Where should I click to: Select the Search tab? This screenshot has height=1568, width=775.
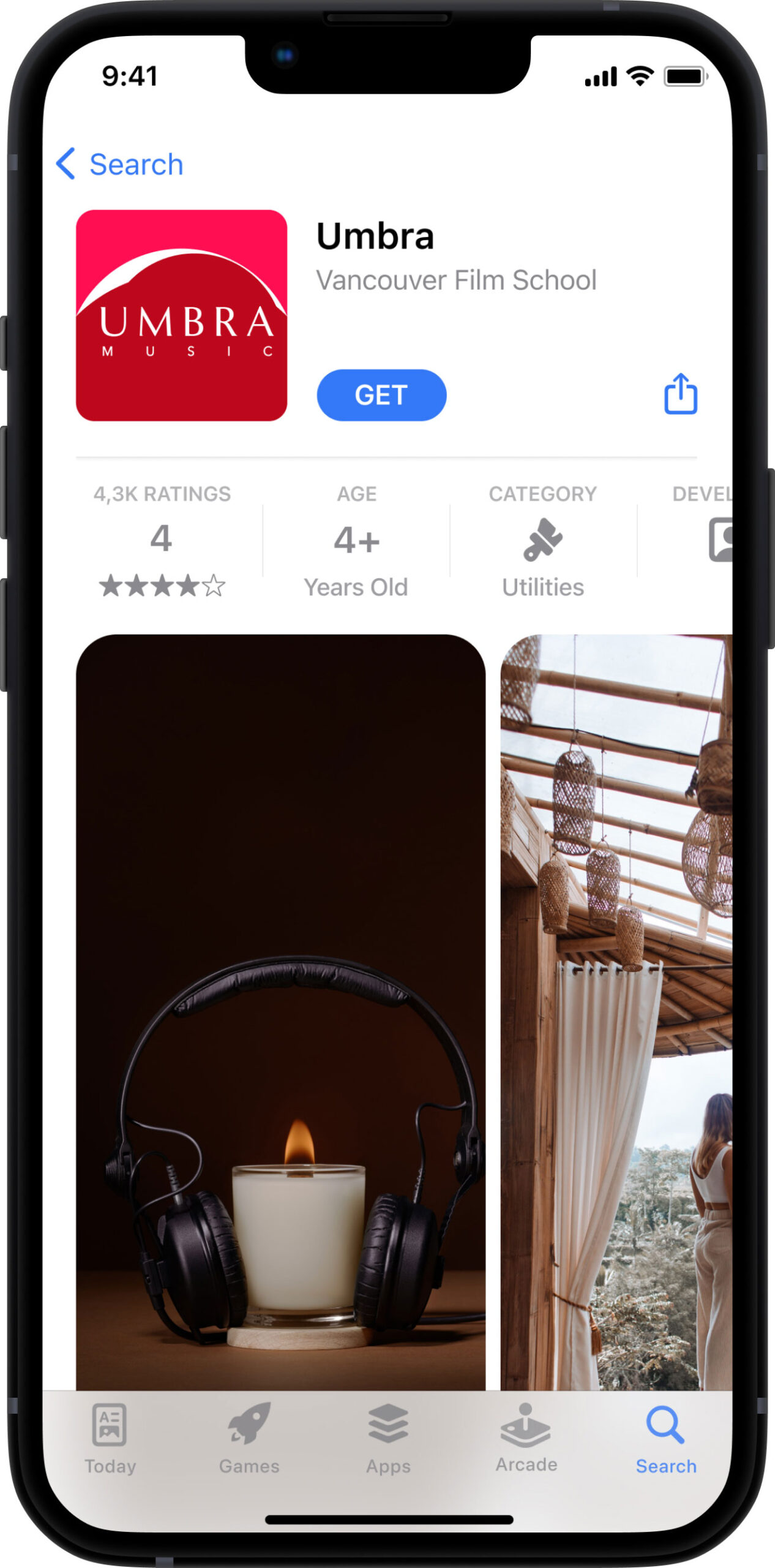665,1439
